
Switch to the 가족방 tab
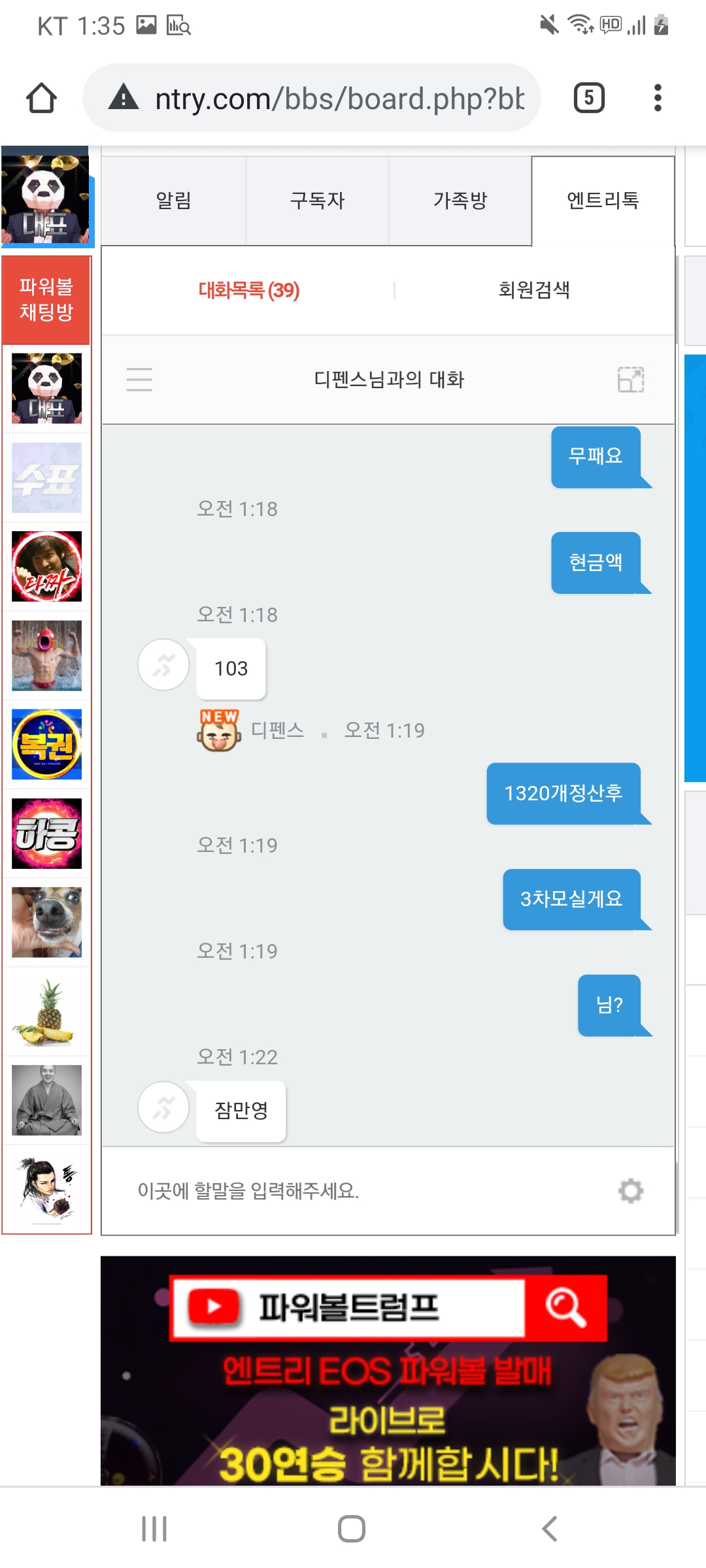(x=460, y=201)
